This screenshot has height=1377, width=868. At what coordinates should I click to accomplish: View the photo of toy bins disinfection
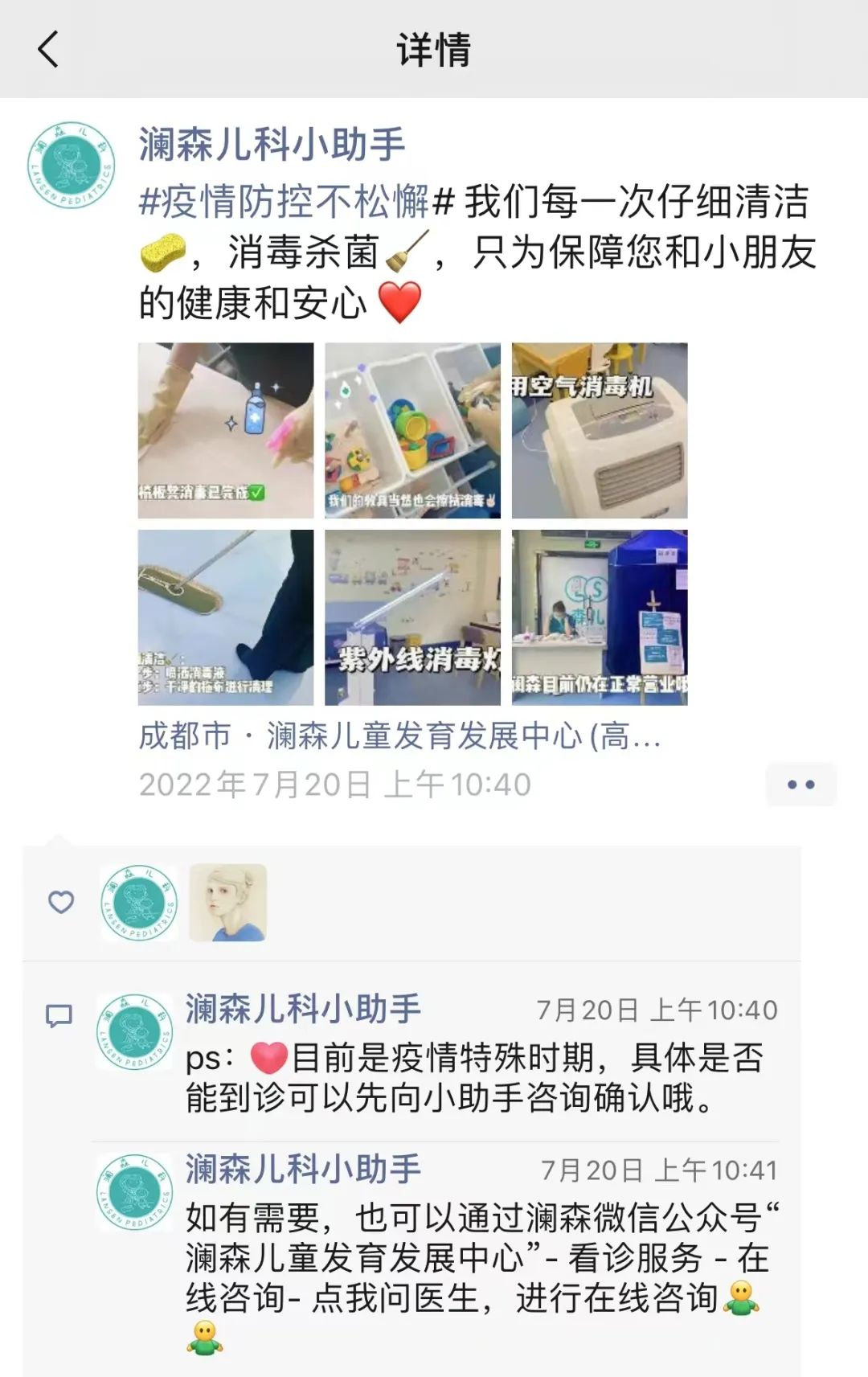coord(412,431)
